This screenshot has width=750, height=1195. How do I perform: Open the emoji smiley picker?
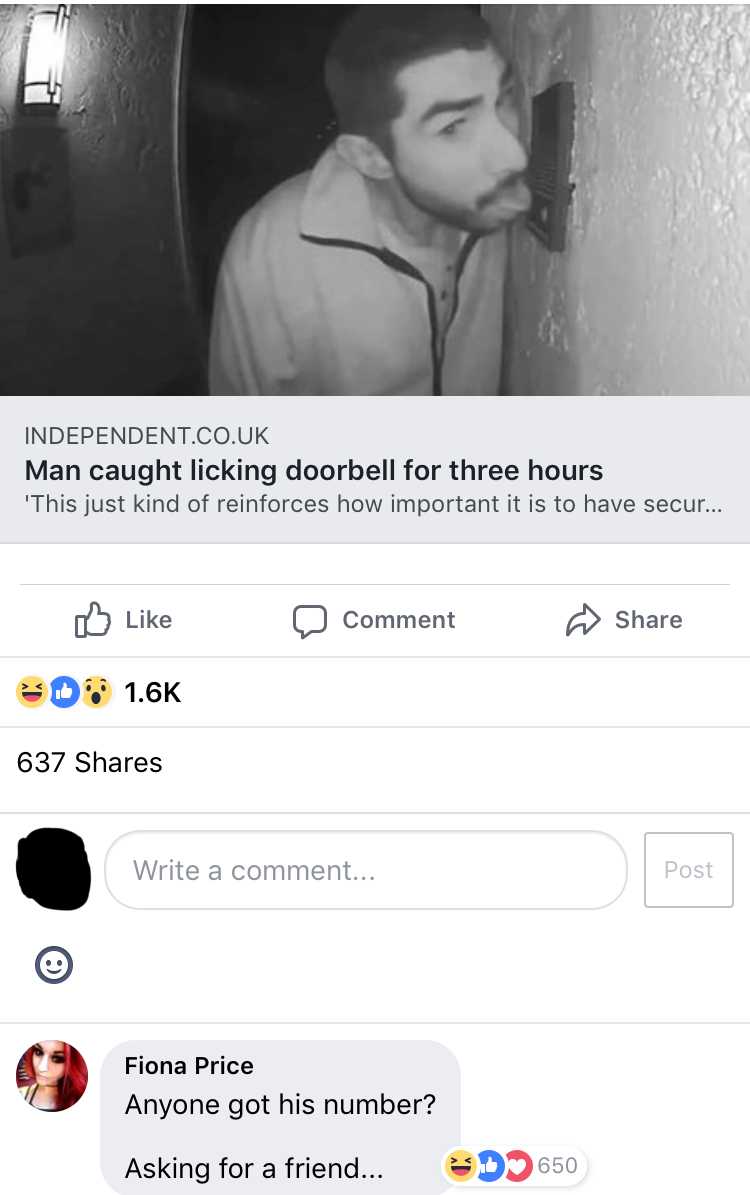(x=53, y=965)
